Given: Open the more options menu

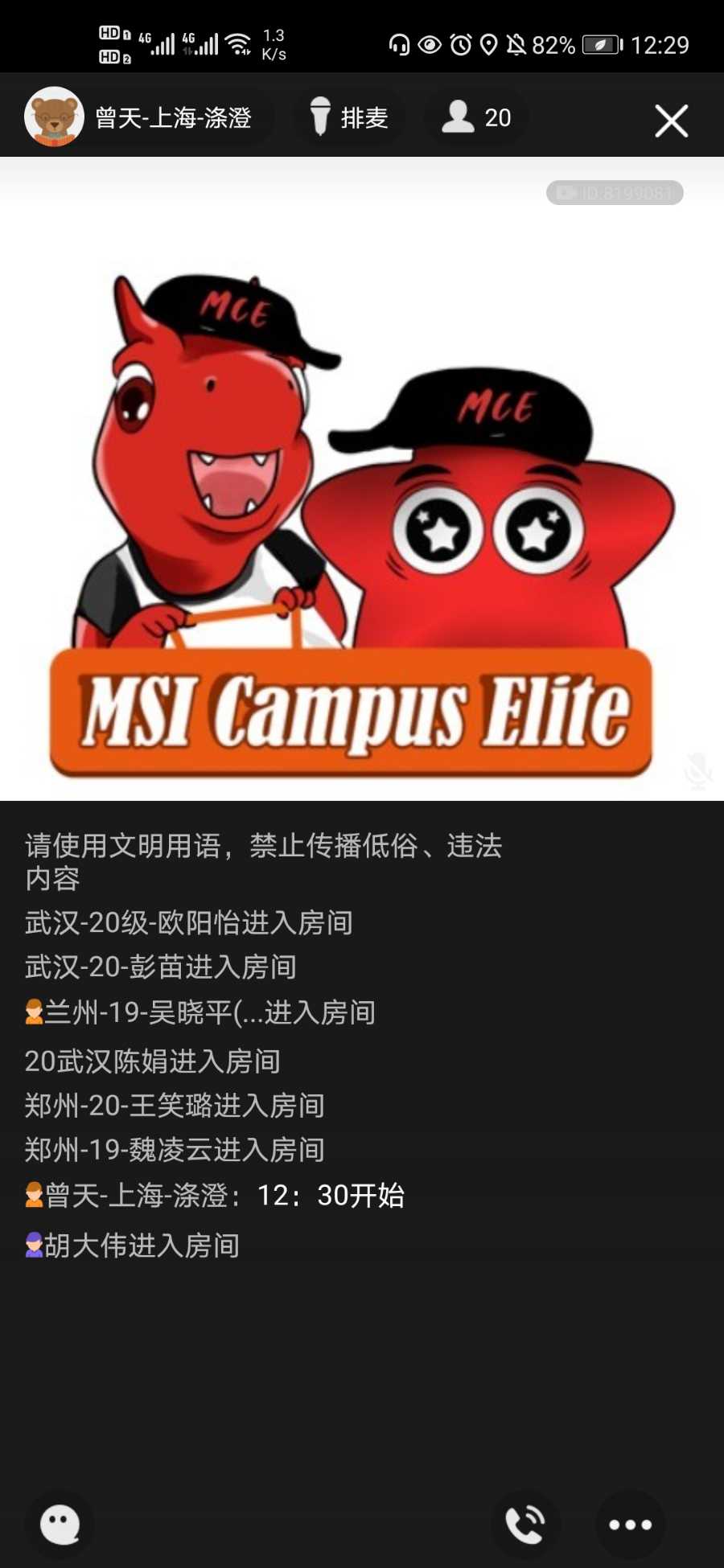Looking at the screenshot, I should tap(630, 1524).
